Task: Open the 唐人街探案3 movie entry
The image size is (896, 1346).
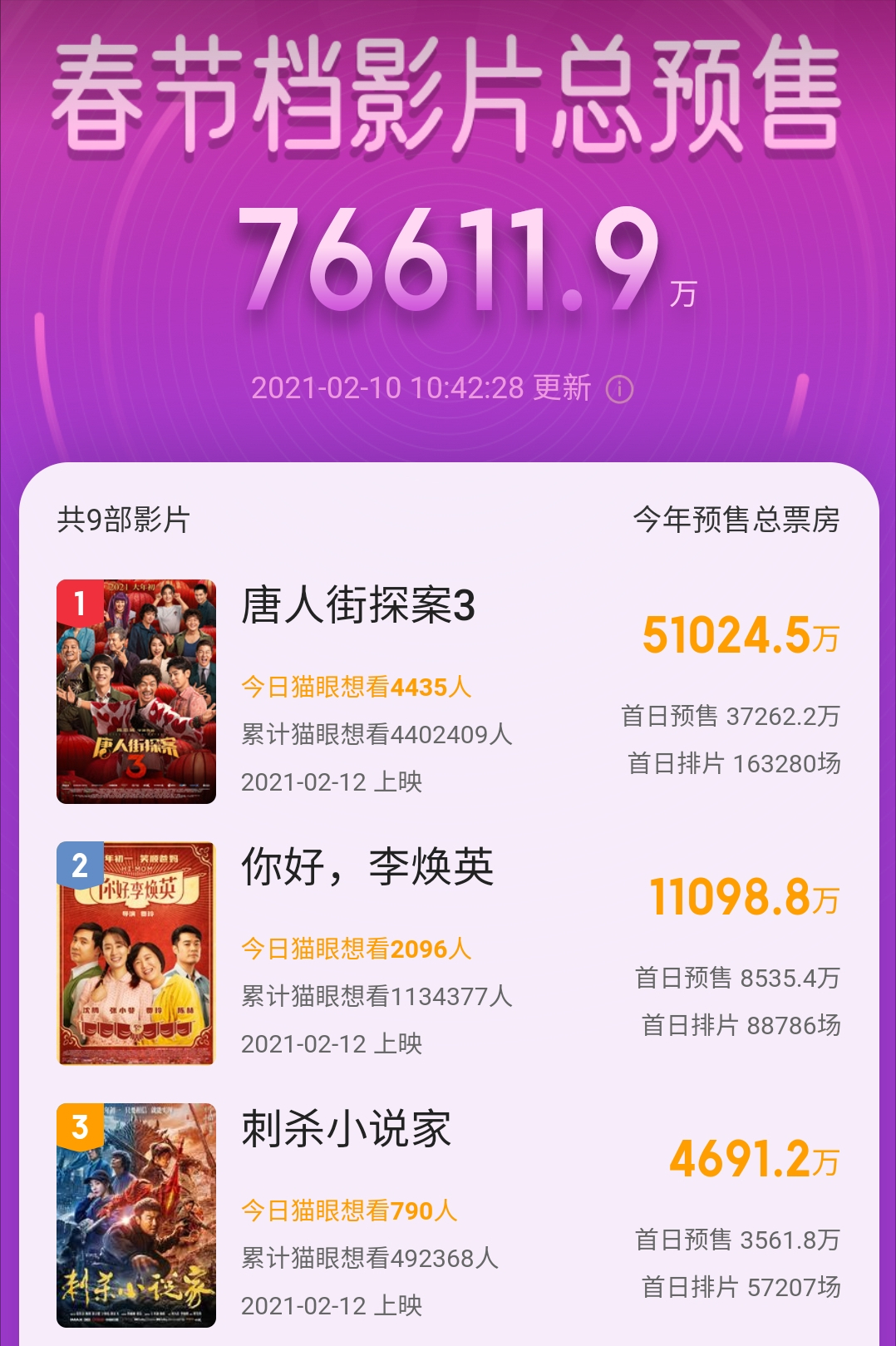Action: click(358, 605)
